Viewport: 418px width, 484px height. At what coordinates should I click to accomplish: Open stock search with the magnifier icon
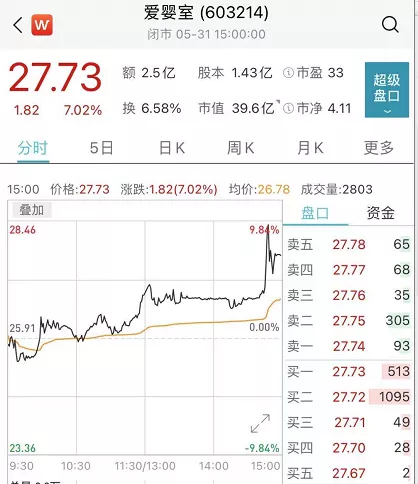pyautogui.click(x=390, y=24)
